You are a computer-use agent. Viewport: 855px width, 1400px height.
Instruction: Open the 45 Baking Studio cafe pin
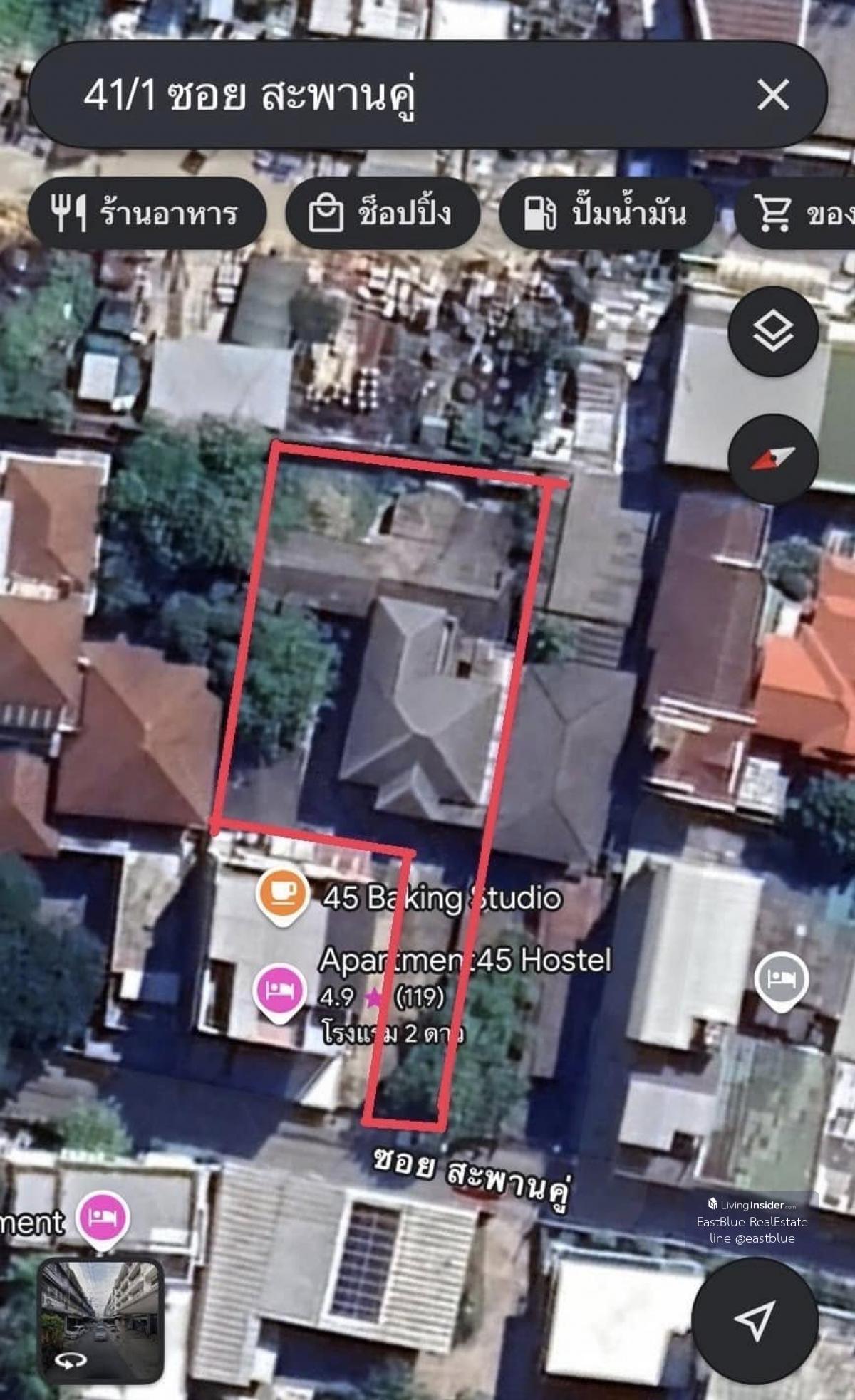point(283,895)
